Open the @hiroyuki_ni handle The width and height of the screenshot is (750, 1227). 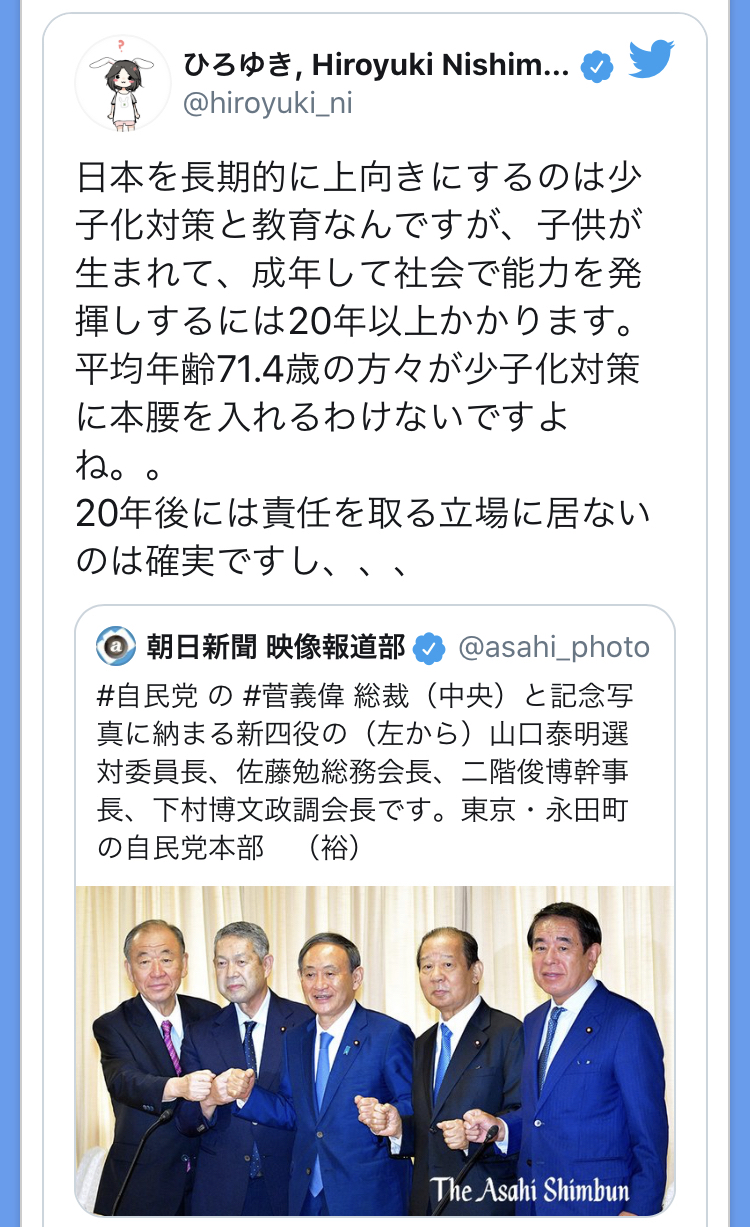click(267, 104)
